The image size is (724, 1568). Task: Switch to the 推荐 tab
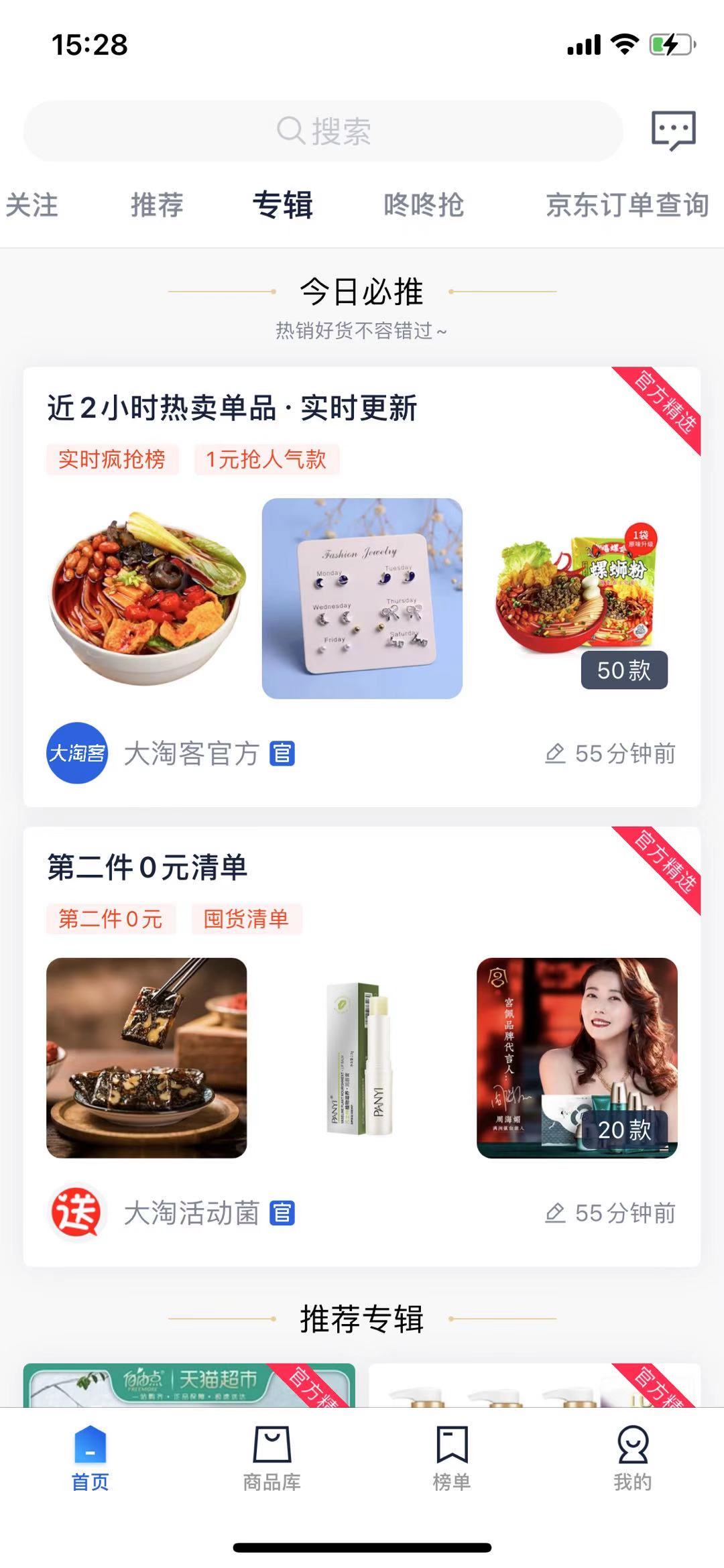157,205
